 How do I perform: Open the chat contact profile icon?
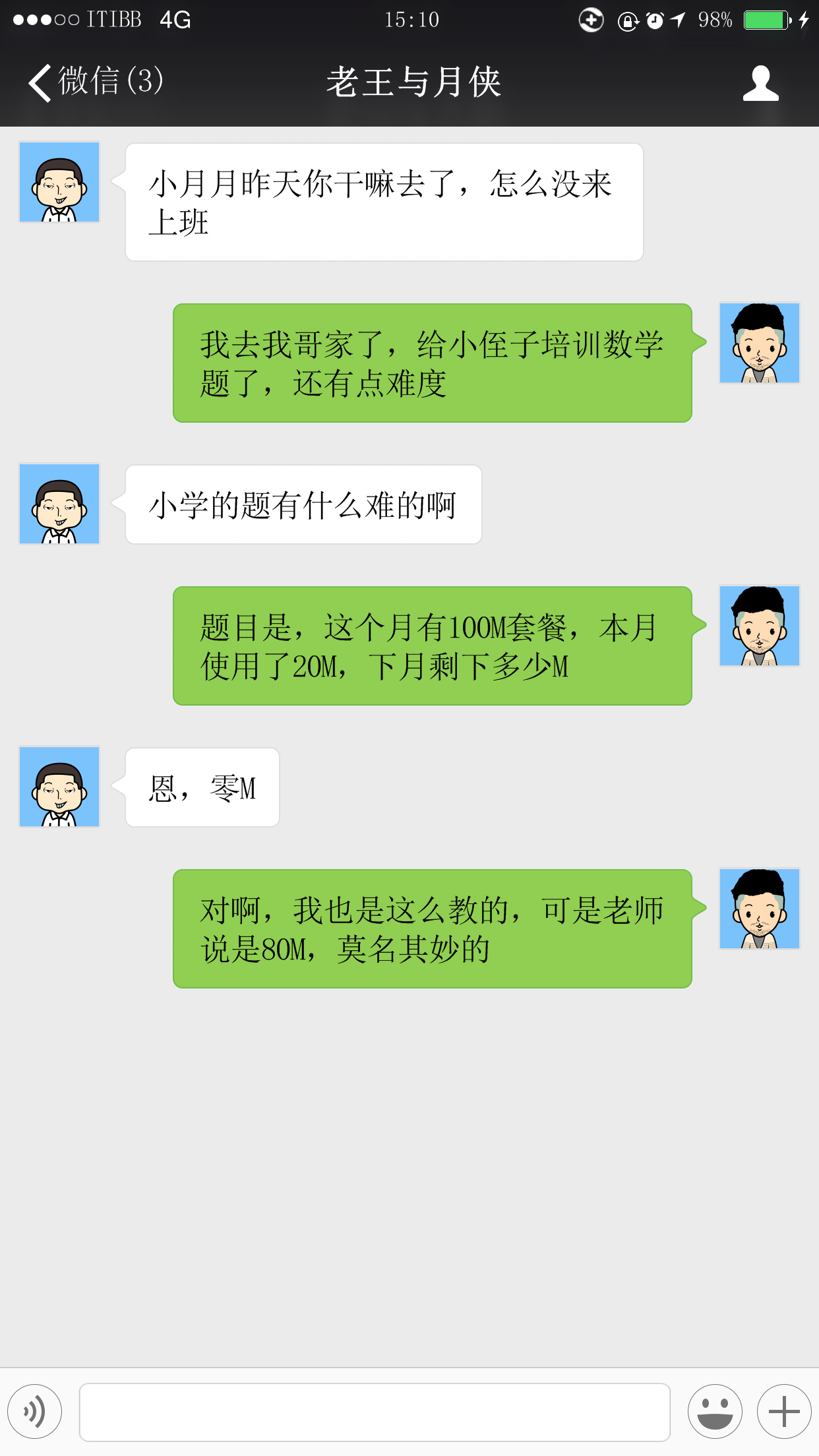pyautogui.click(x=760, y=83)
